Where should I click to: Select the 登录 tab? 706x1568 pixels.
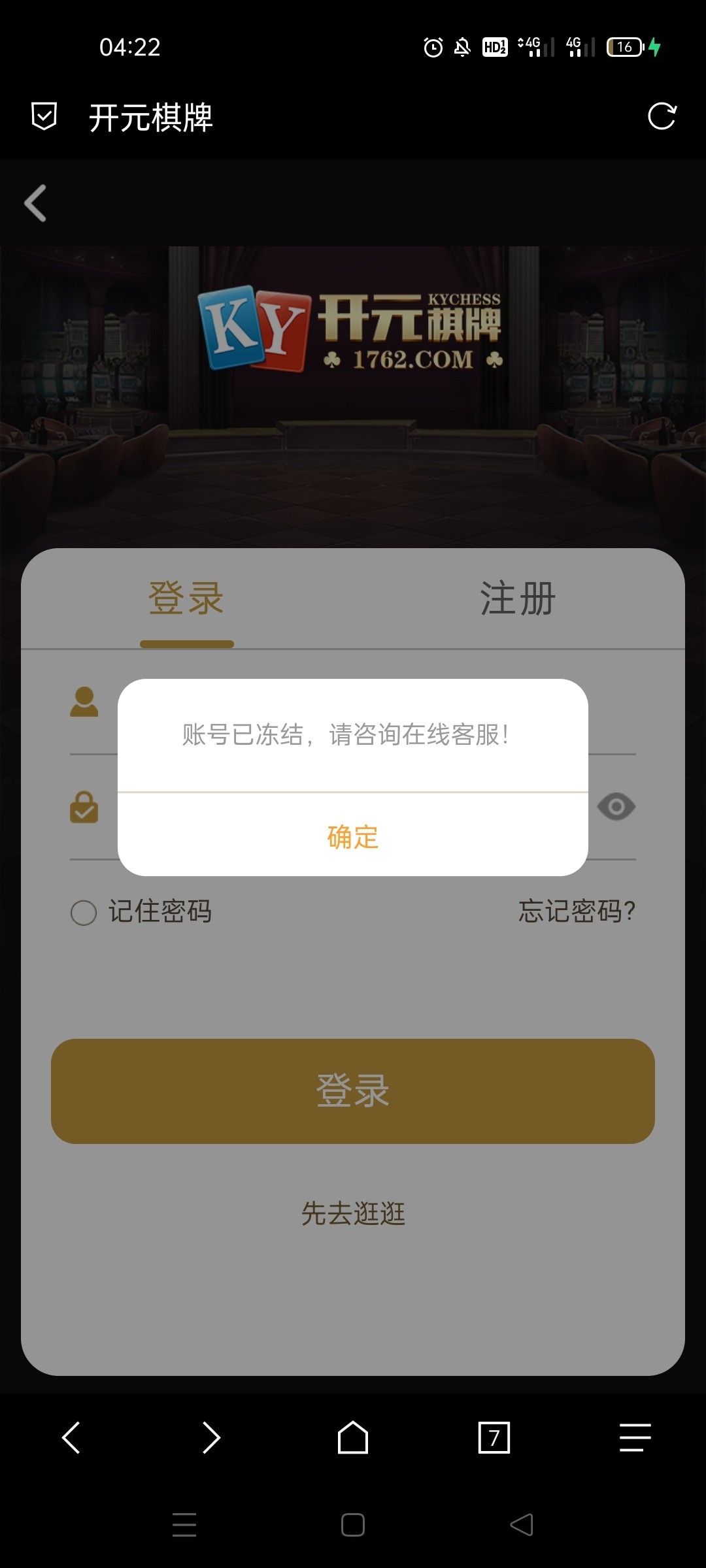186,598
